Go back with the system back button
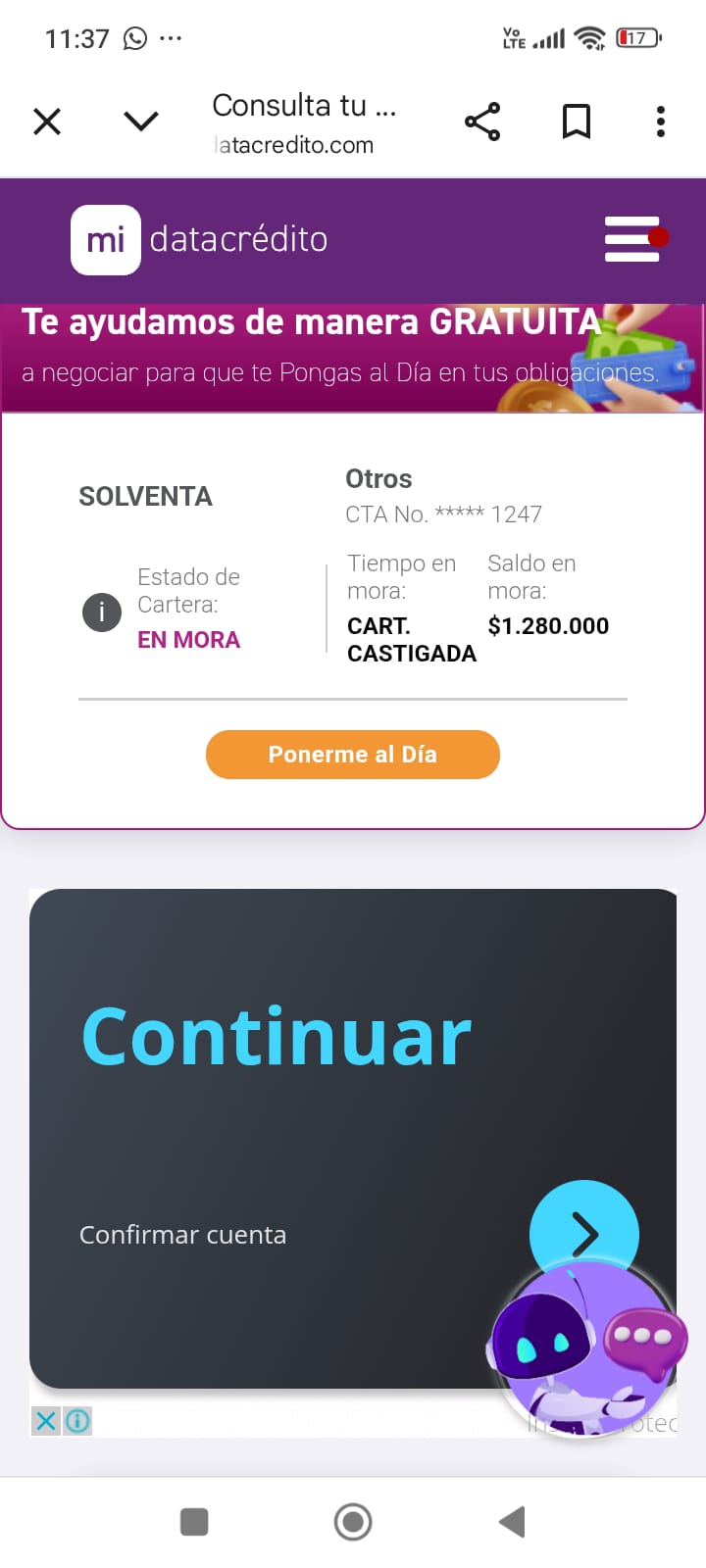This screenshot has height=1568, width=706. click(x=512, y=1522)
